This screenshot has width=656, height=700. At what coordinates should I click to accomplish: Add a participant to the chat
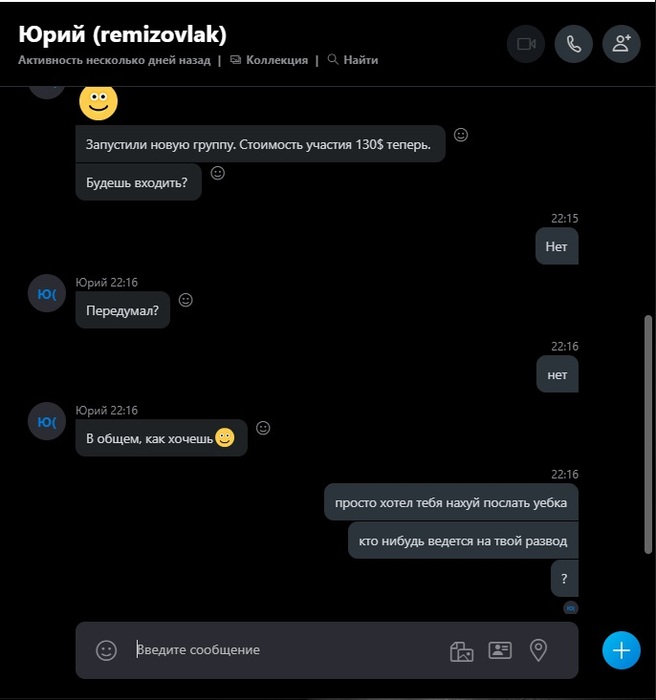pyautogui.click(x=621, y=44)
